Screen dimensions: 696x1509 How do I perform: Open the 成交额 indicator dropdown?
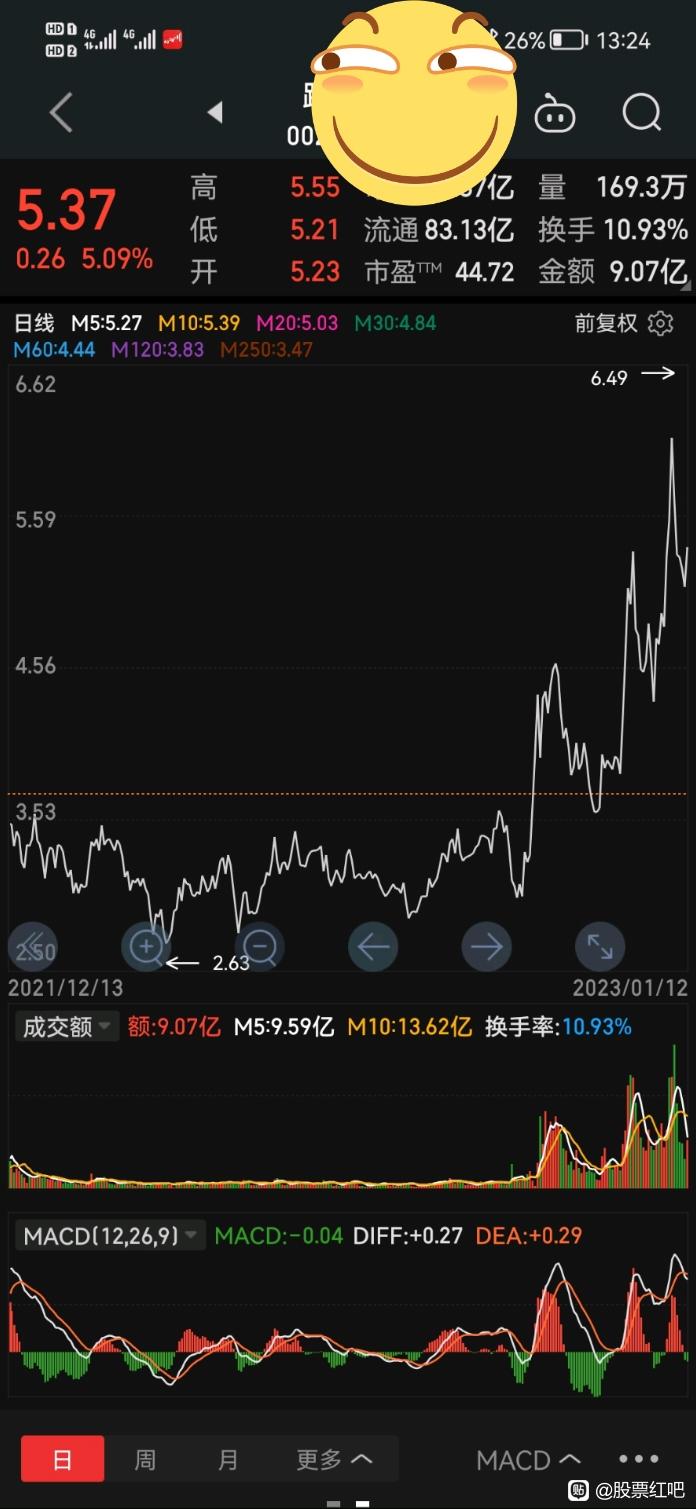click(66, 1027)
